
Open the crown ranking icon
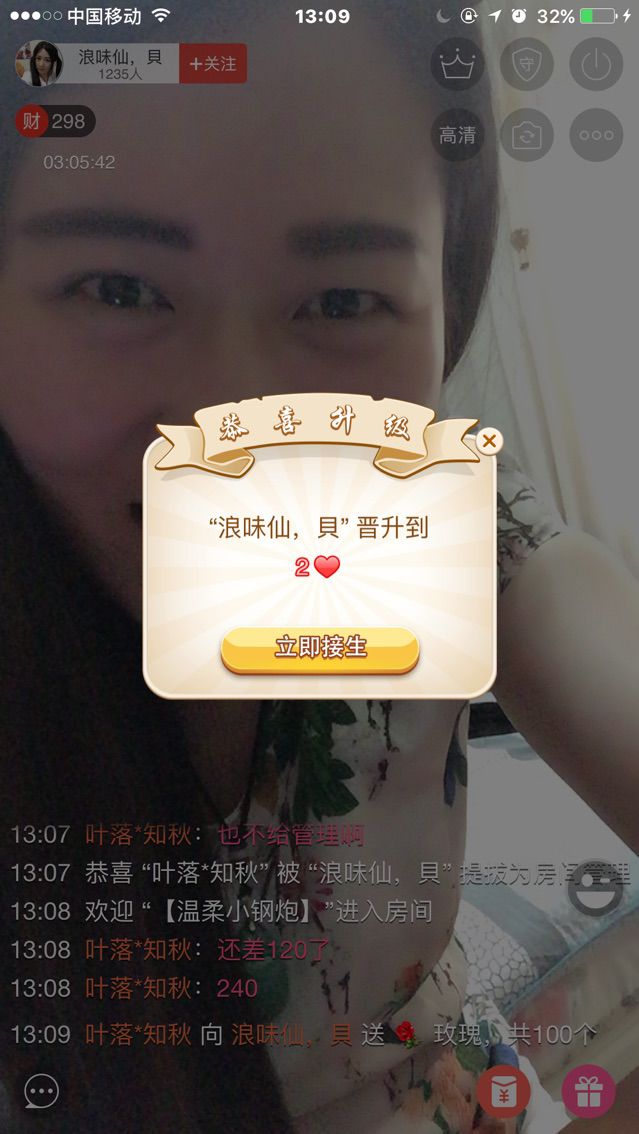click(x=458, y=64)
